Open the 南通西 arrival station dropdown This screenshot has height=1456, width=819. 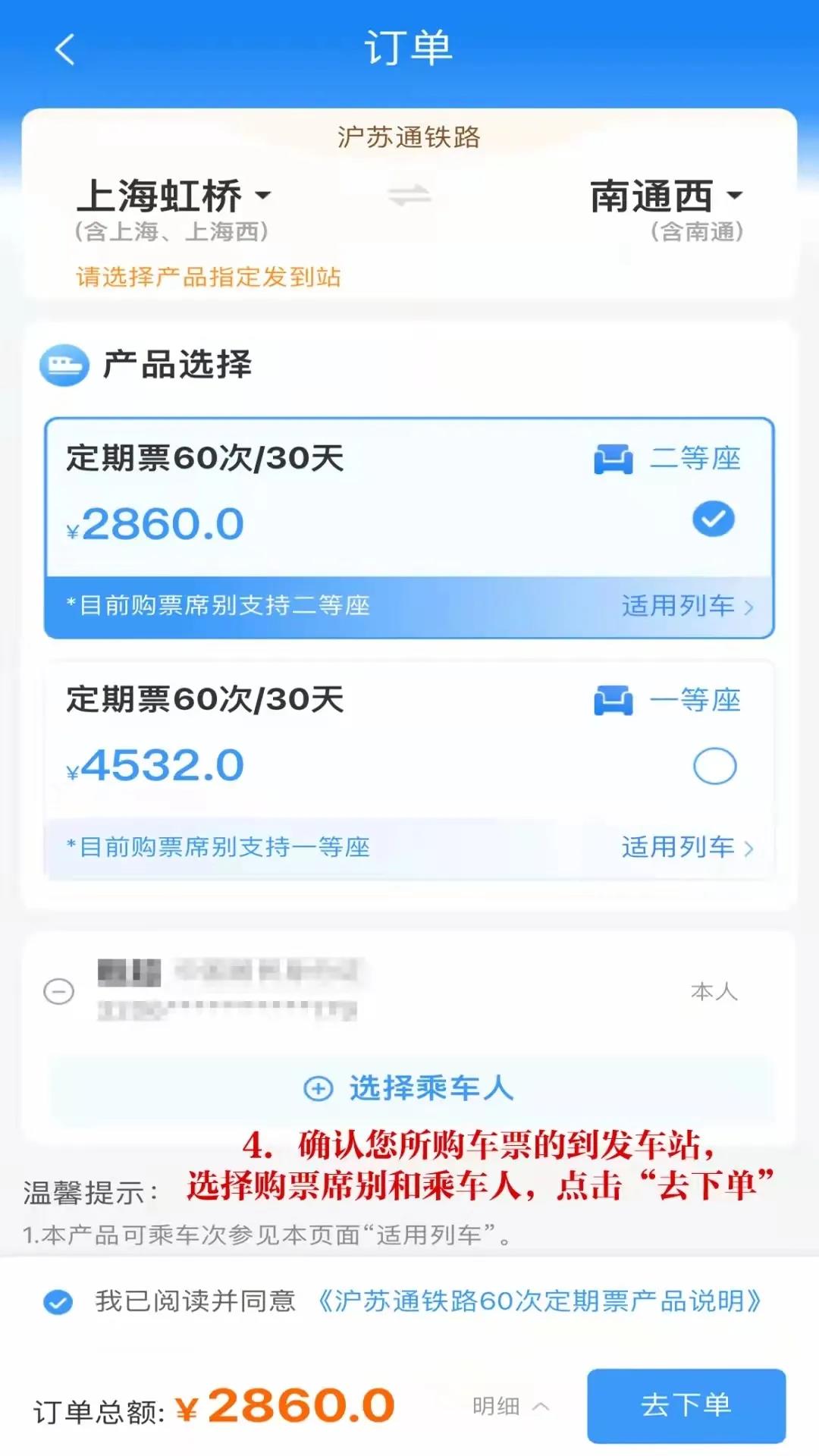pos(666,196)
